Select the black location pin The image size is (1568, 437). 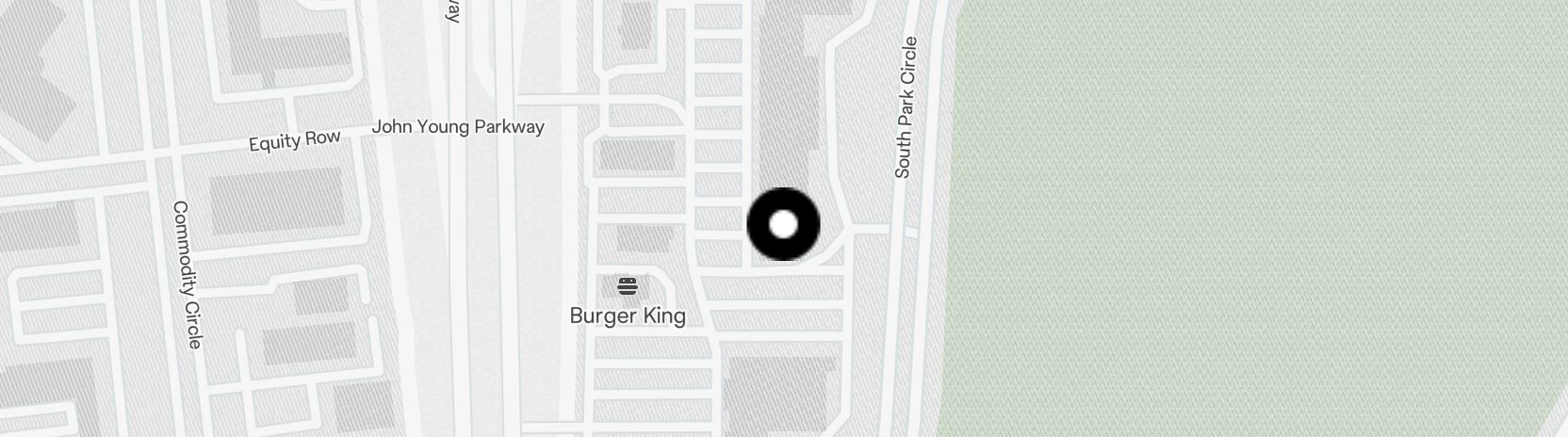783,224
